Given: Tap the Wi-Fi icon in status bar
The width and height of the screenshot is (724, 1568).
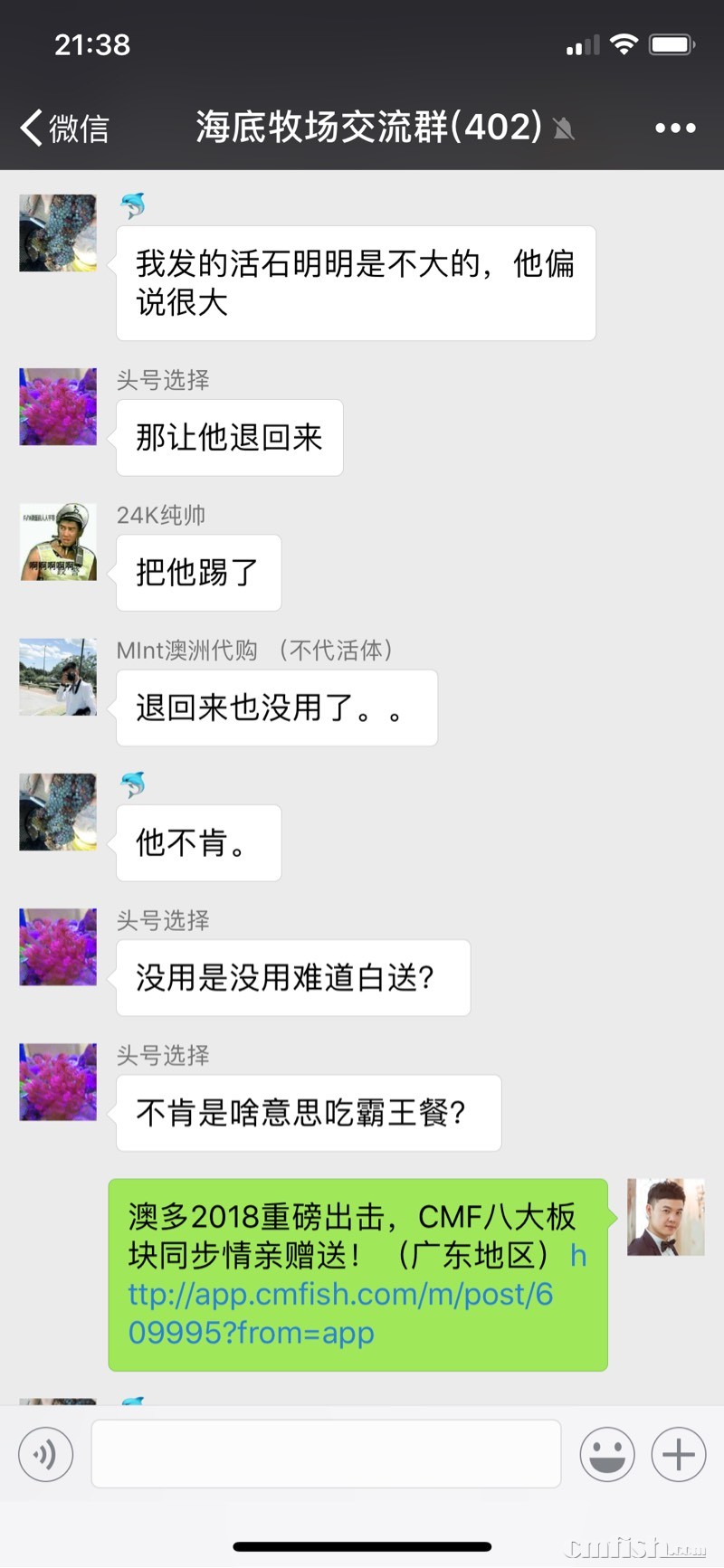Looking at the screenshot, I should pyautogui.click(x=624, y=42).
